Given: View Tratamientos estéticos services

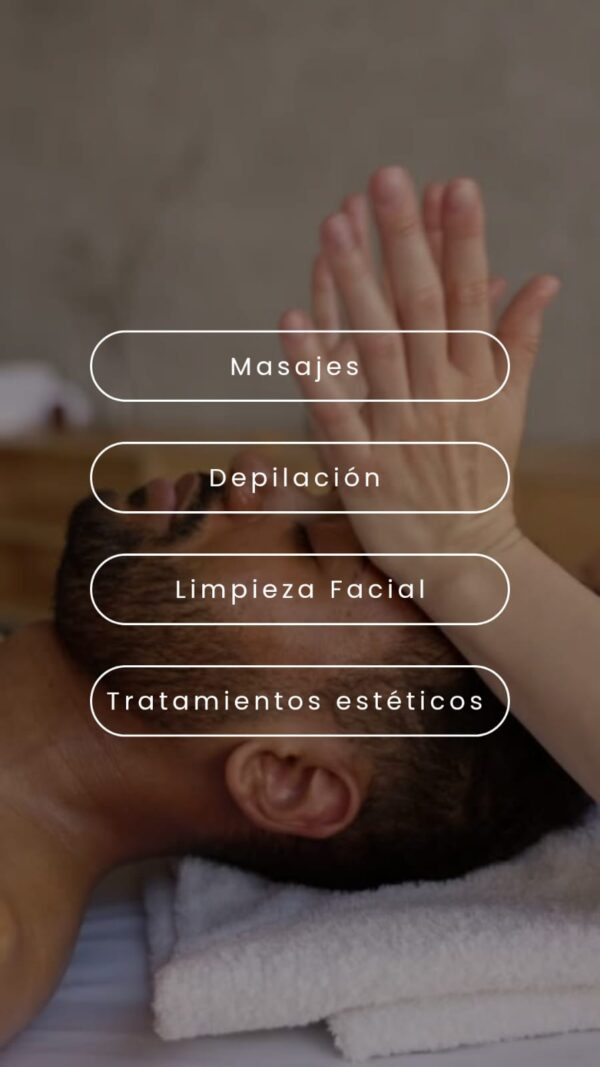Looking at the screenshot, I should pos(299,701).
